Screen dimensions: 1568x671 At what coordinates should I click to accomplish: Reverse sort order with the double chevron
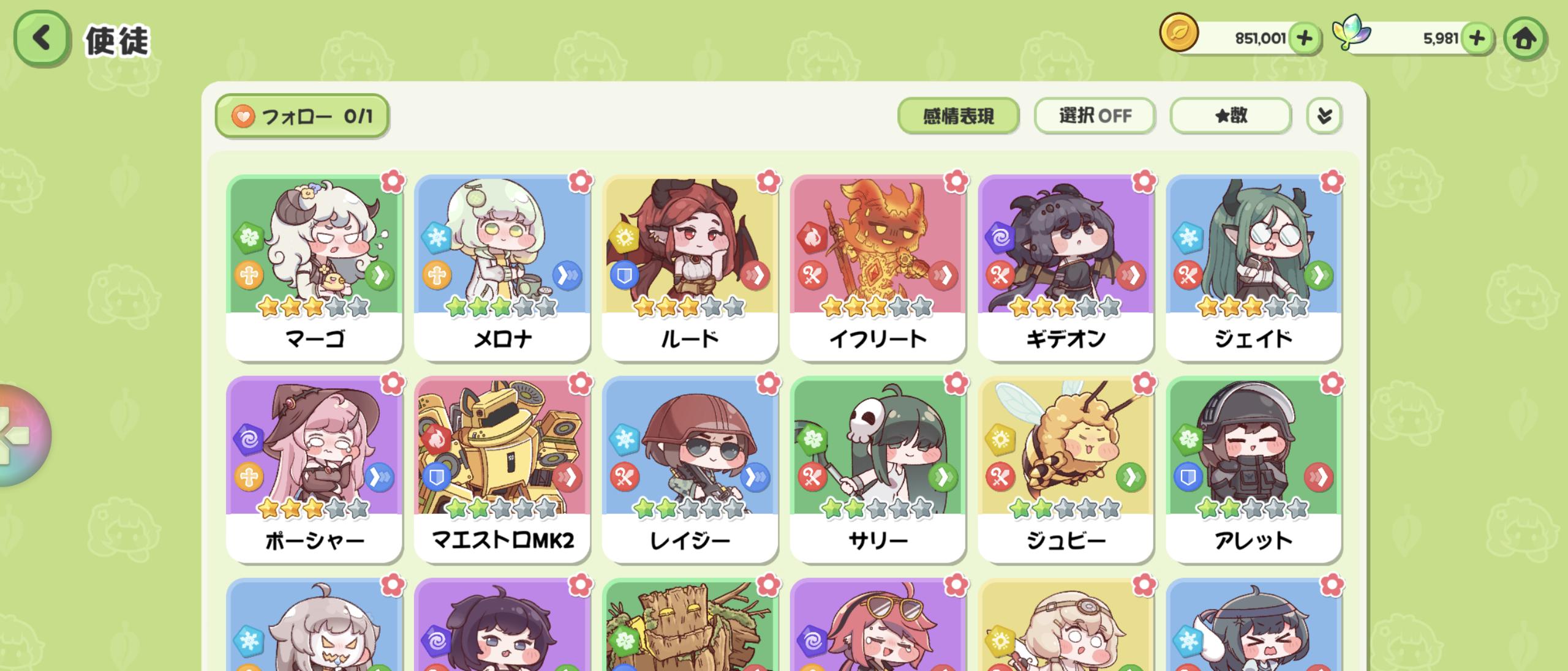[1324, 116]
